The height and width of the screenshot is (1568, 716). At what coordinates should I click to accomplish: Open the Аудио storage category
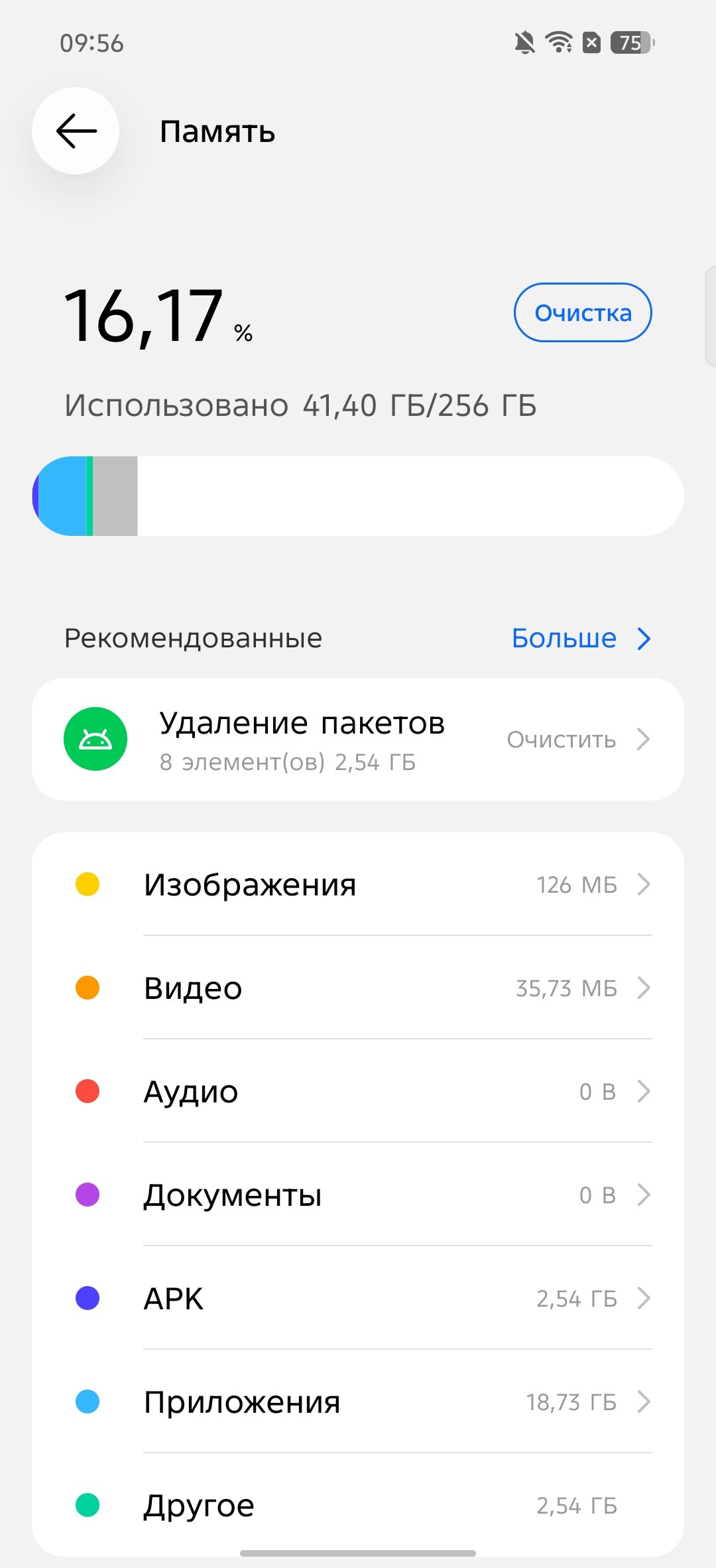358,1091
